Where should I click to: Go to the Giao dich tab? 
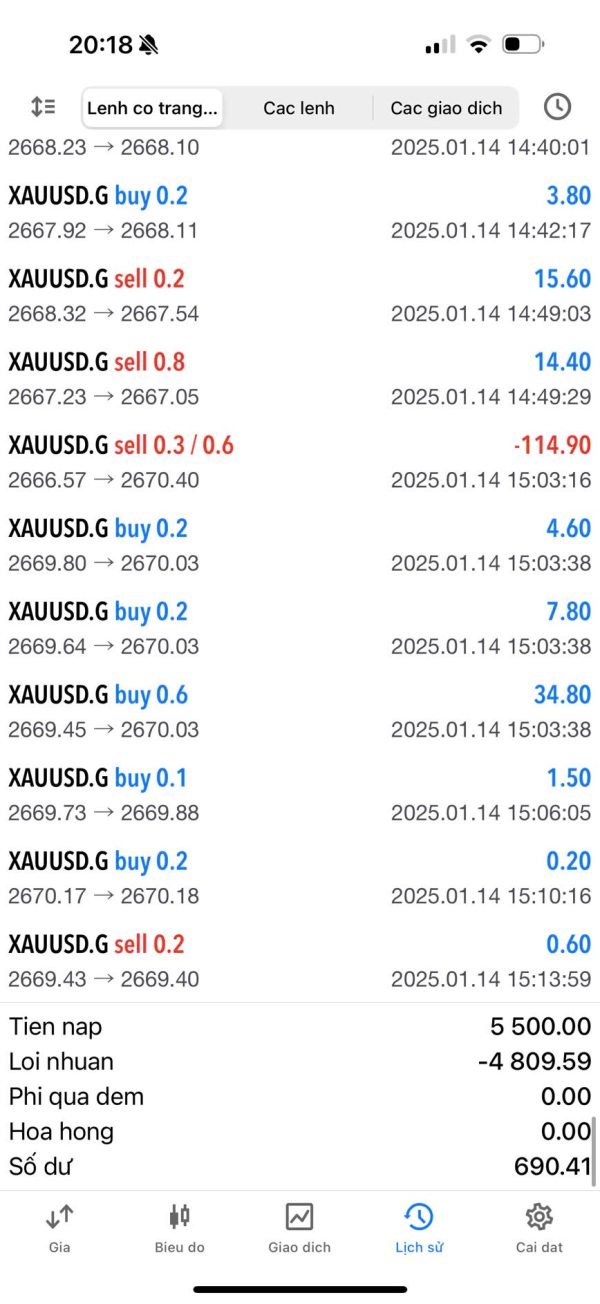(x=299, y=1228)
